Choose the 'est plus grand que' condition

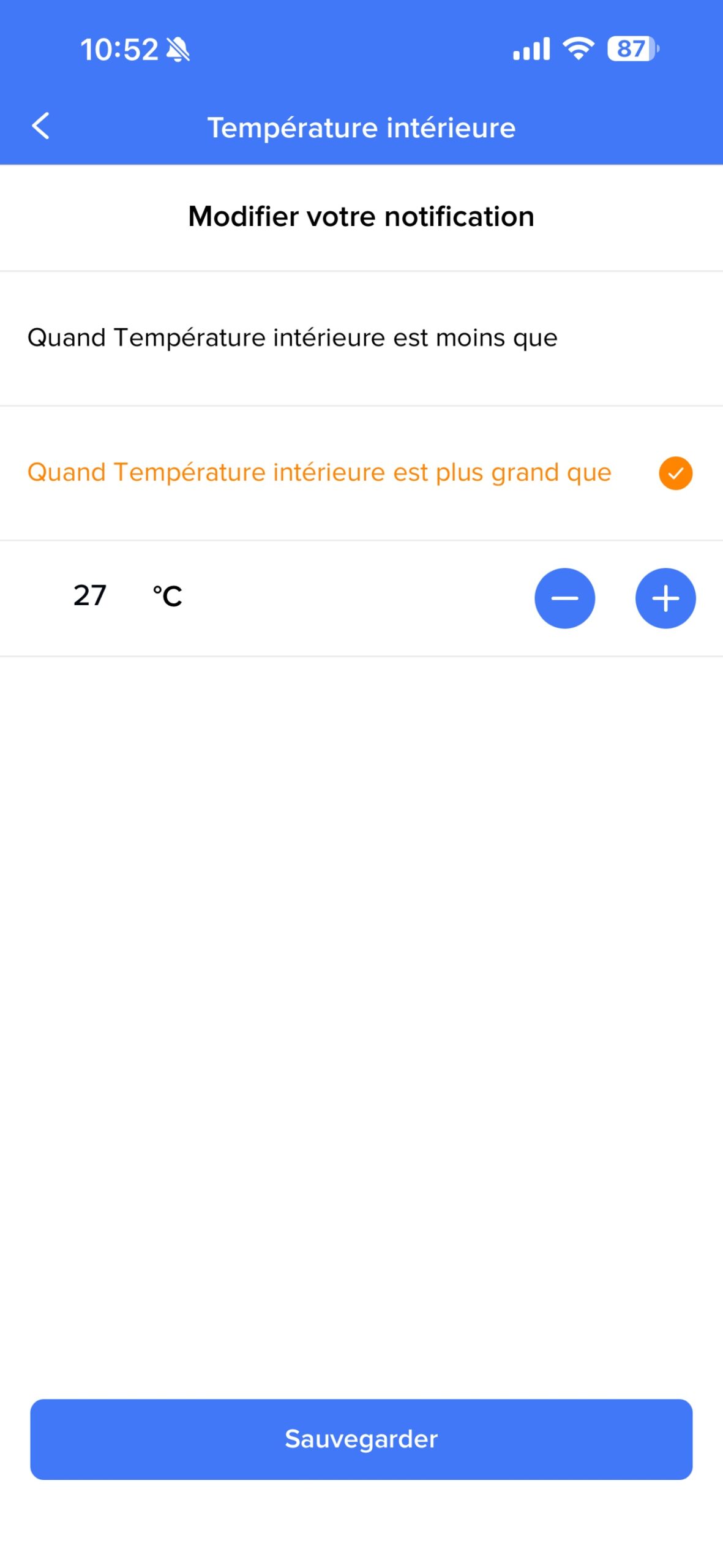(320, 473)
